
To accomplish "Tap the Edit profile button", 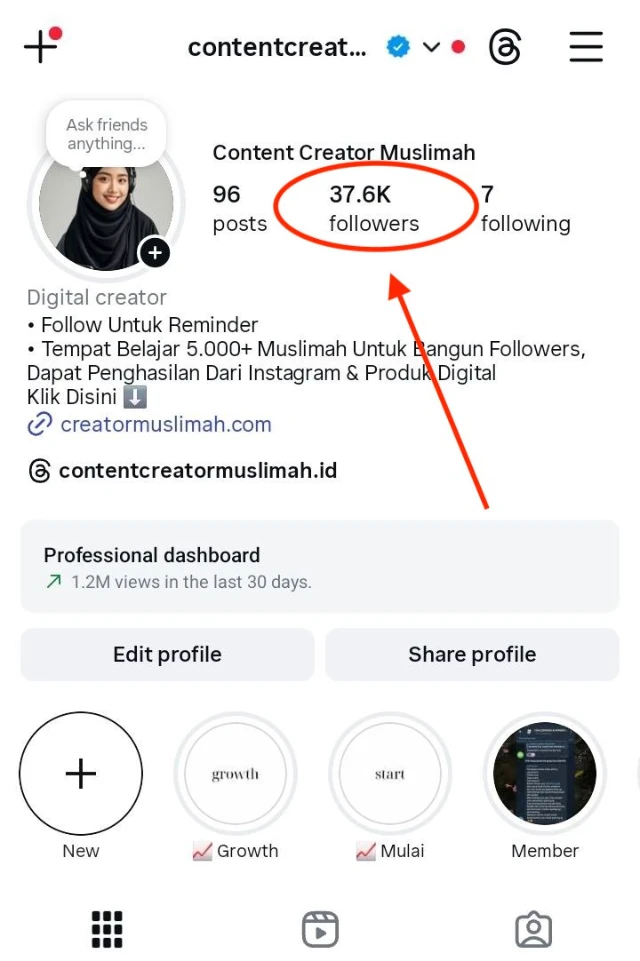I will [167, 655].
